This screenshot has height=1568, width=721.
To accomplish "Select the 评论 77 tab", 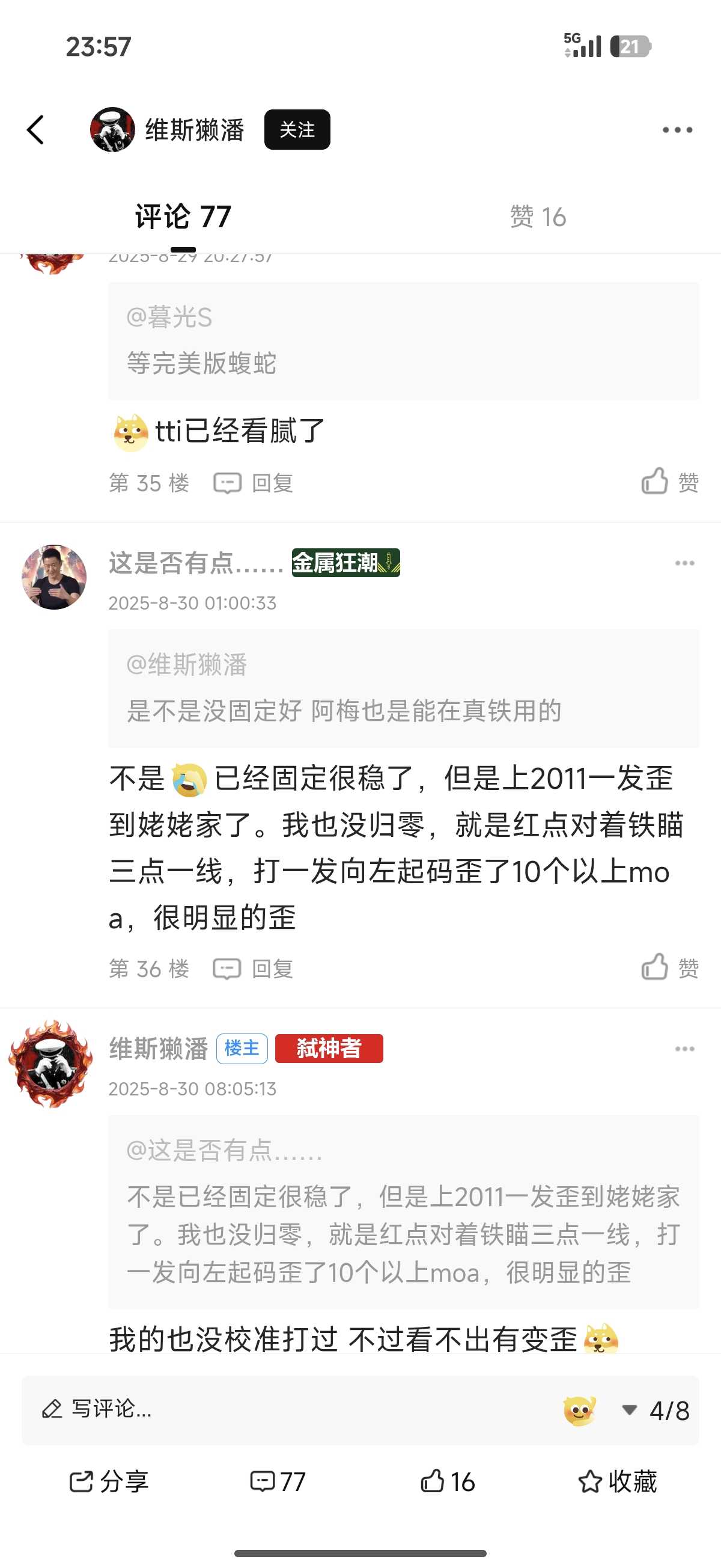I will pyautogui.click(x=183, y=217).
